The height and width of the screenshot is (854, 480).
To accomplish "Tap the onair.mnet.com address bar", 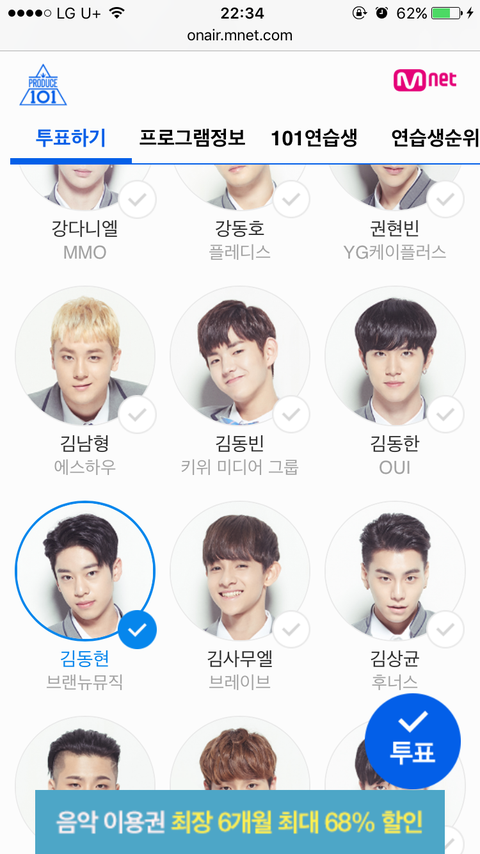I will tap(240, 35).
